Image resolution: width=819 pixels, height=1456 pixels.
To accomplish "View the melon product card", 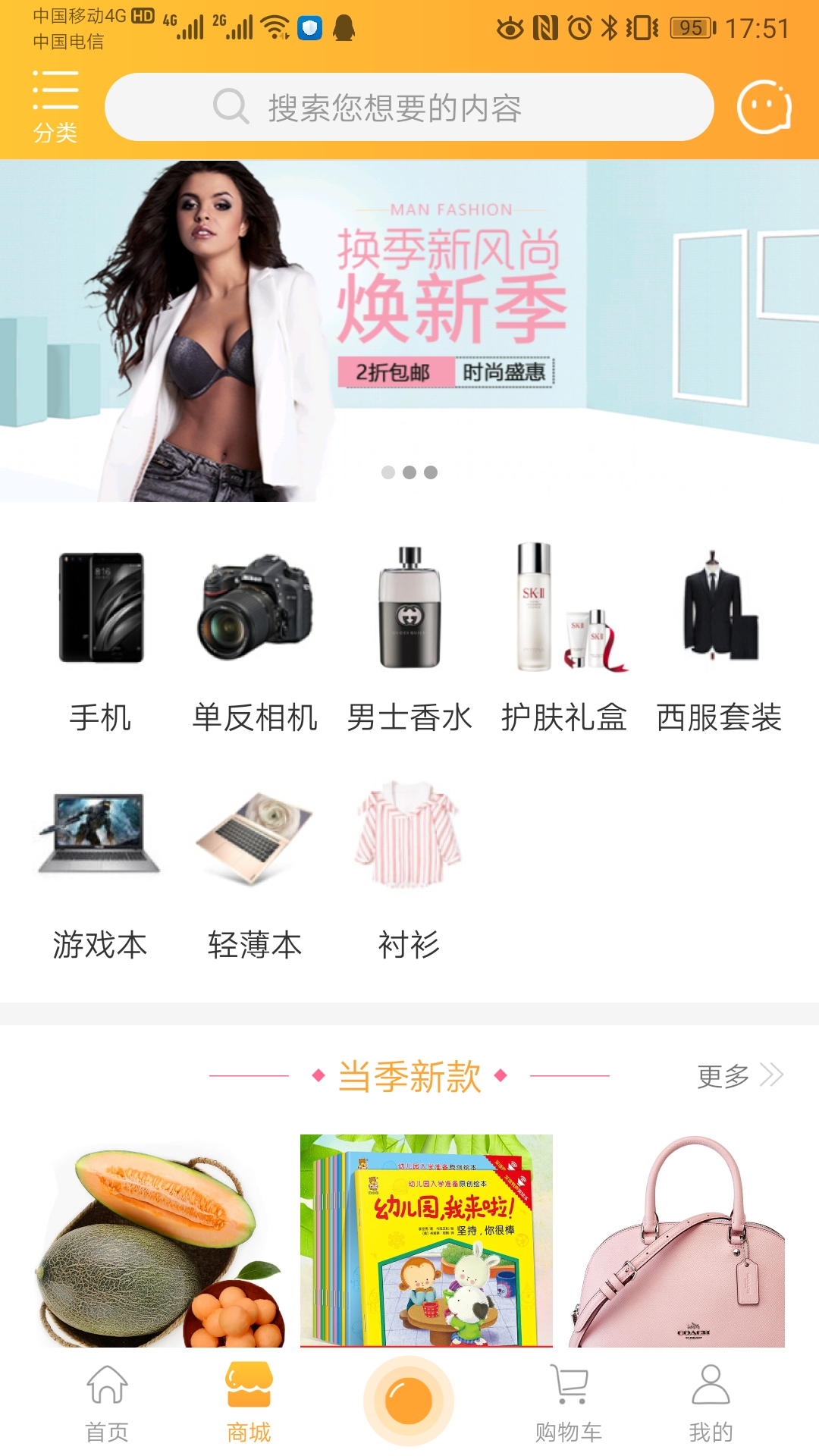I will 159,1244.
